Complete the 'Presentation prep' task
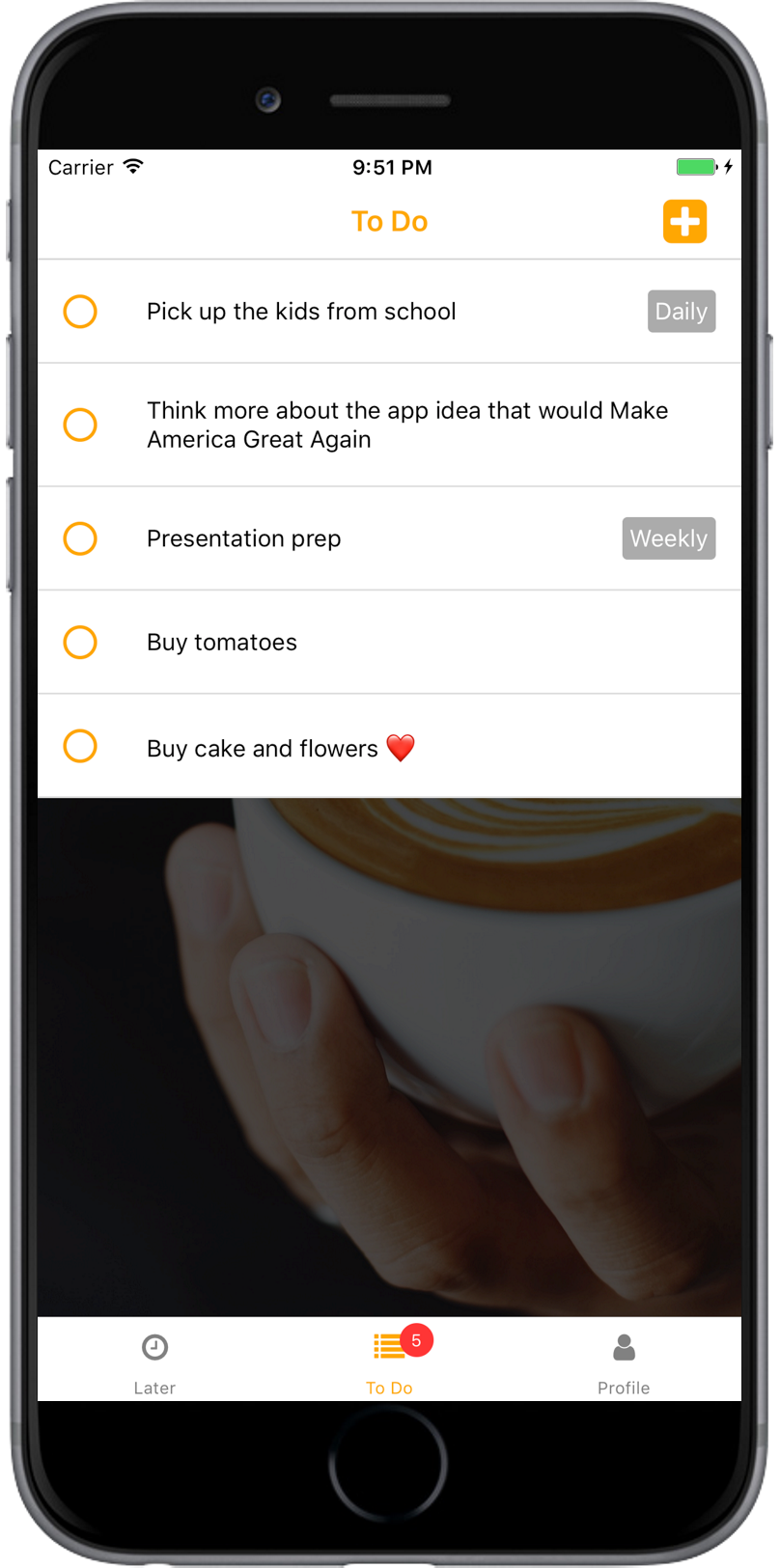The width and height of the screenshot is (780, 1568). (x=80, y=538)
